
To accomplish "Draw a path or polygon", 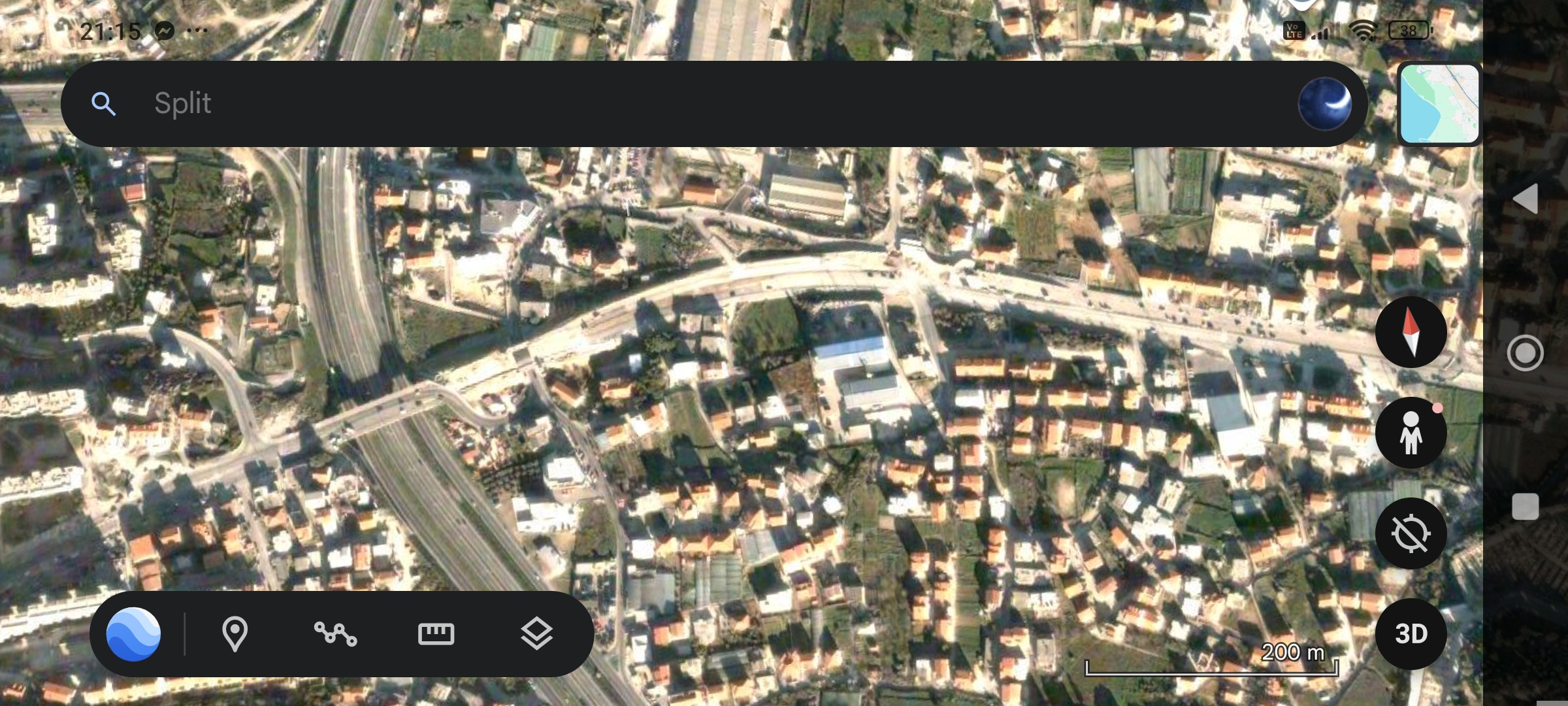I will (x=335, y=634).
